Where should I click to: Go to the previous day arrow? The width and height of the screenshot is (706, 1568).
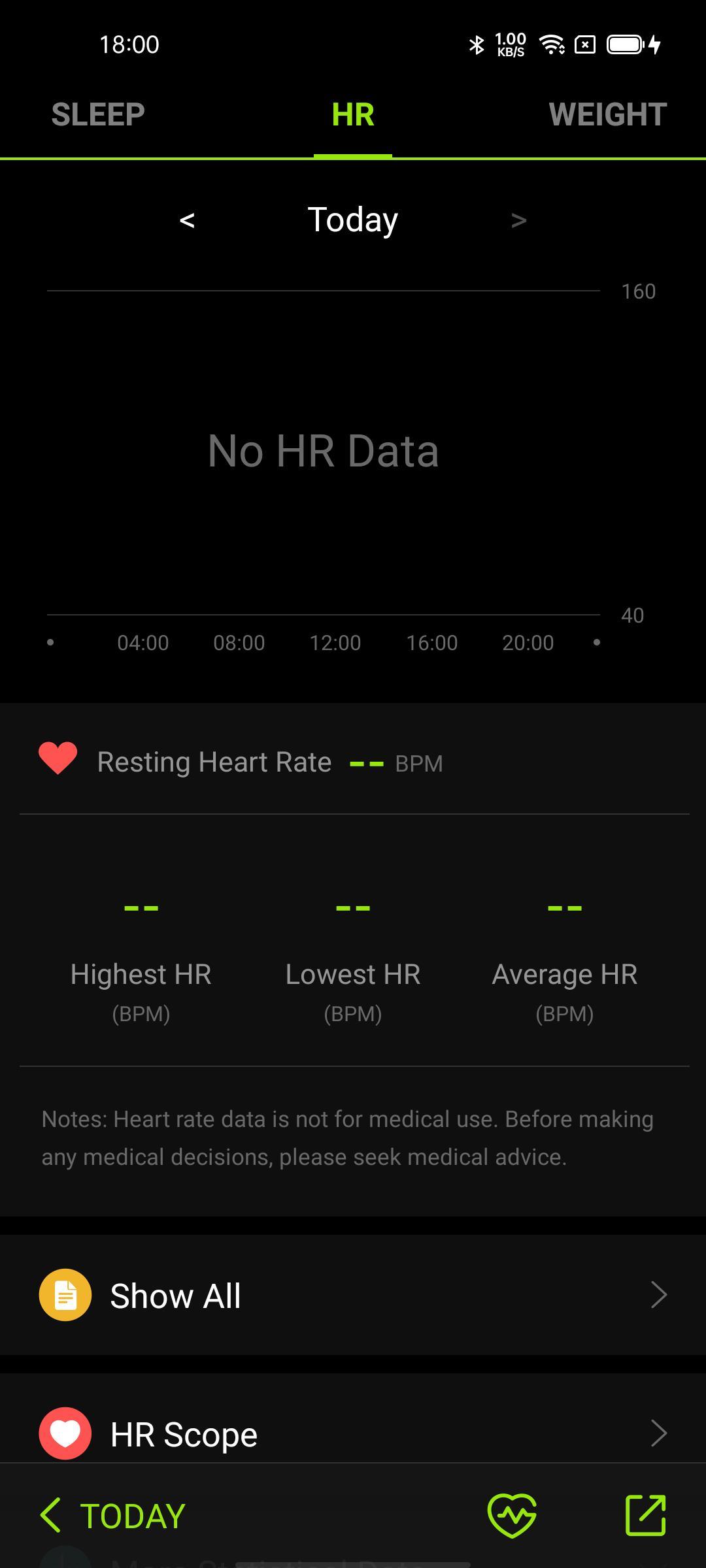[x=187, y=220]
